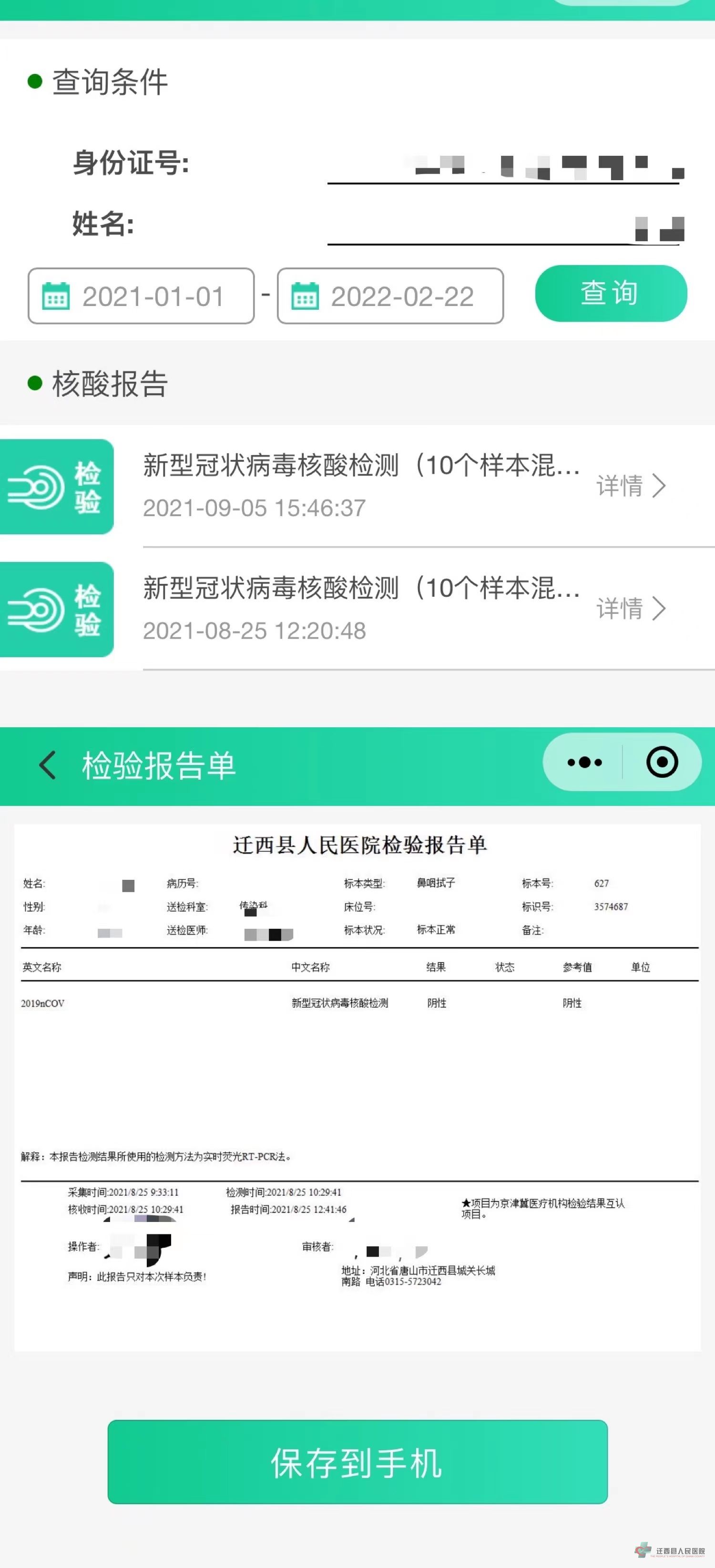Viewport: 715px width, 1568px height.
Task: Save the report with 保存到手机
Action: tap(357, 1462)
